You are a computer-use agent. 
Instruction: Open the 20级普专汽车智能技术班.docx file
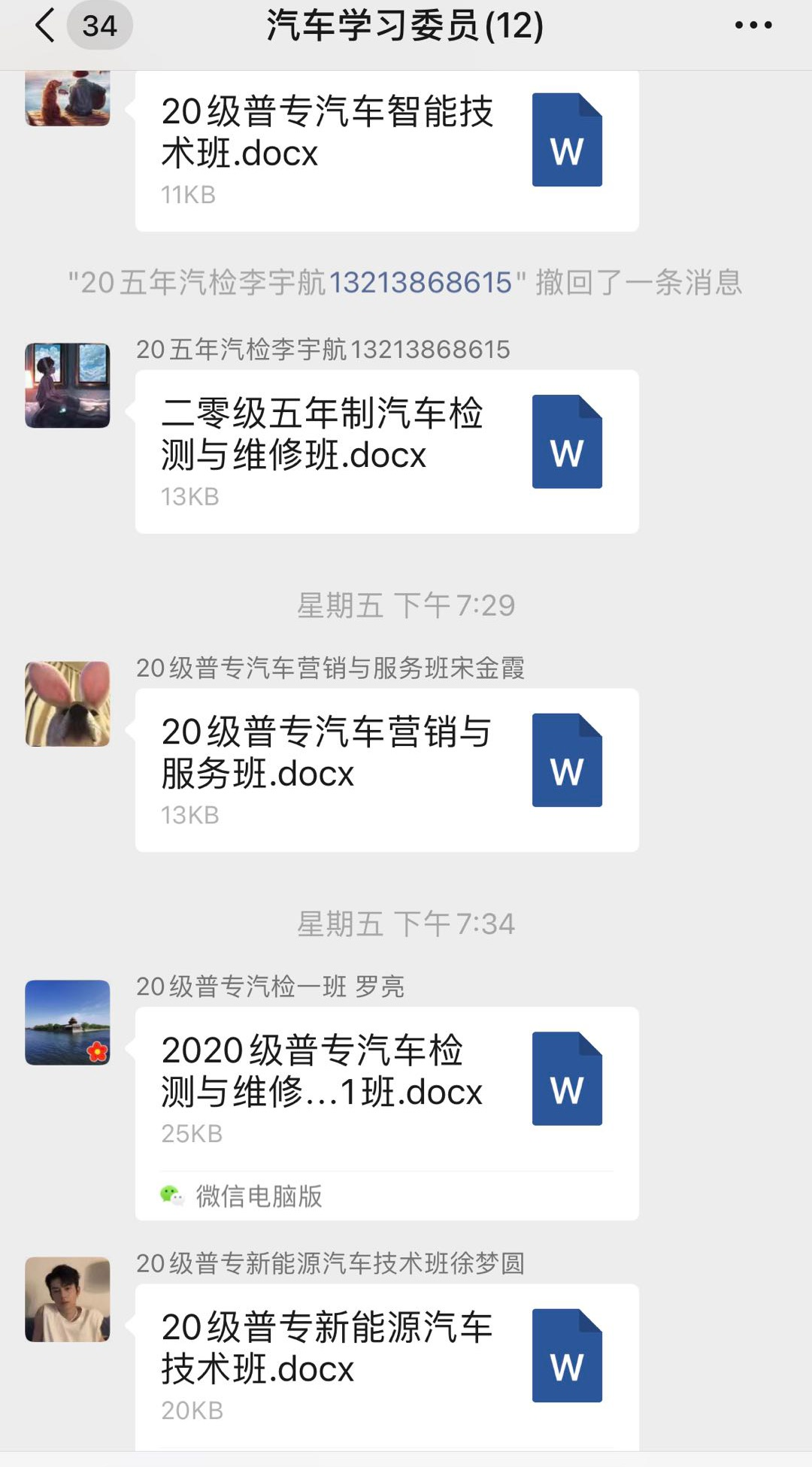click(386, 150)
